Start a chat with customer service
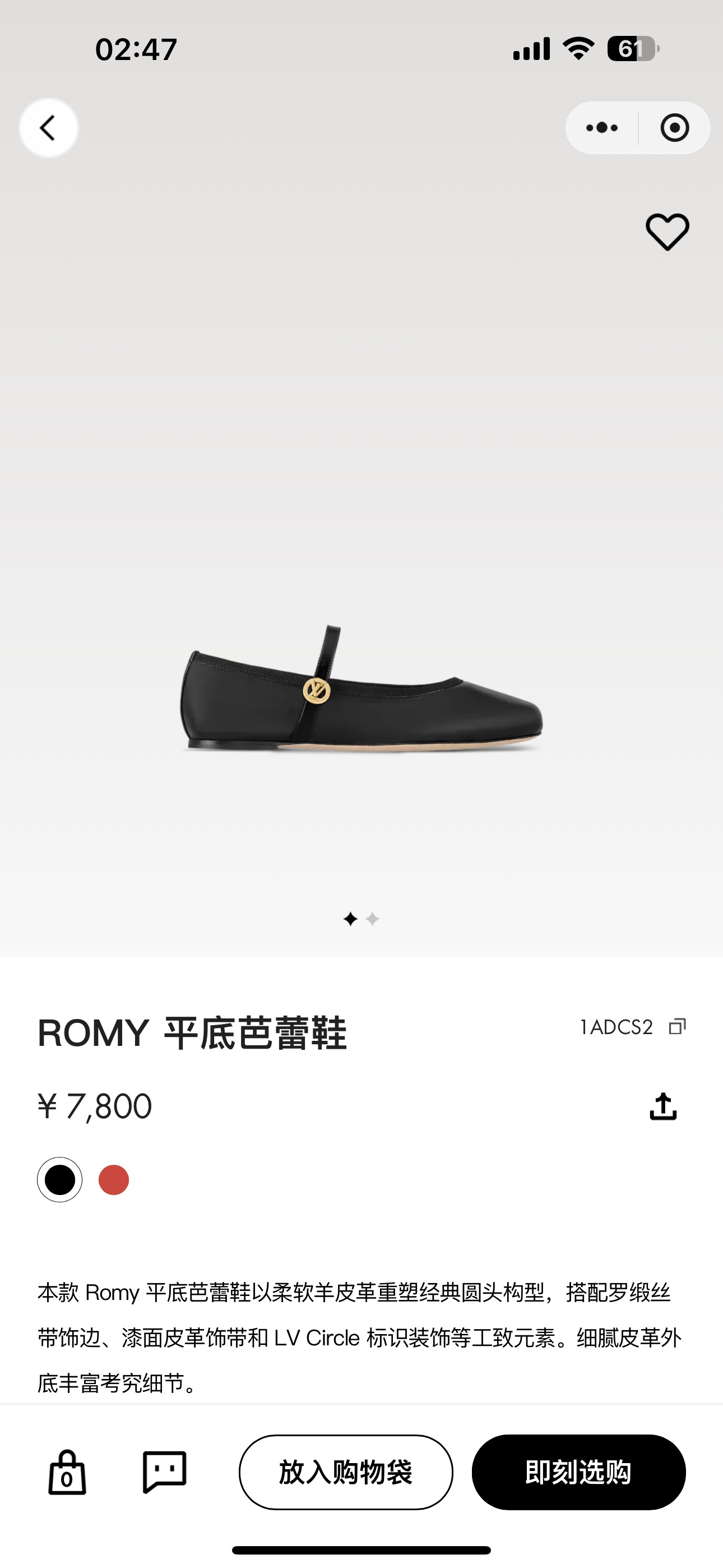 click(x=164, y=1473)
